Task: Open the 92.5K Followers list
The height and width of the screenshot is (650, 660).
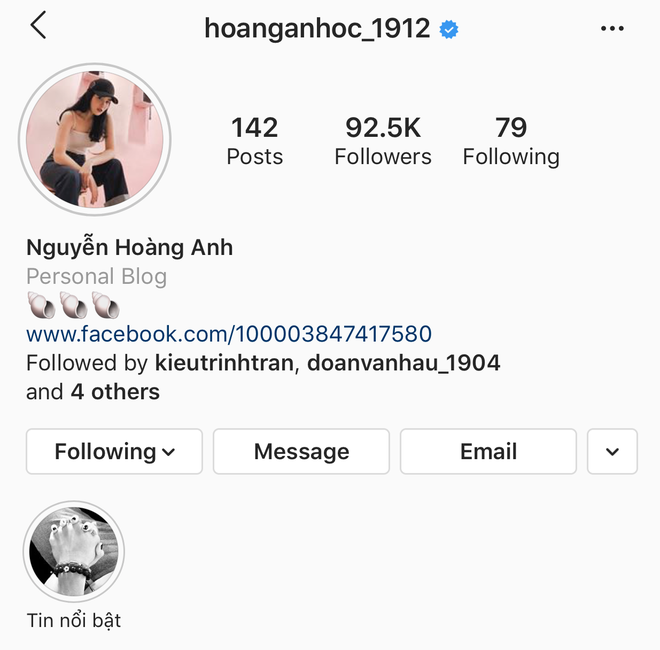Action: (383, 141)
